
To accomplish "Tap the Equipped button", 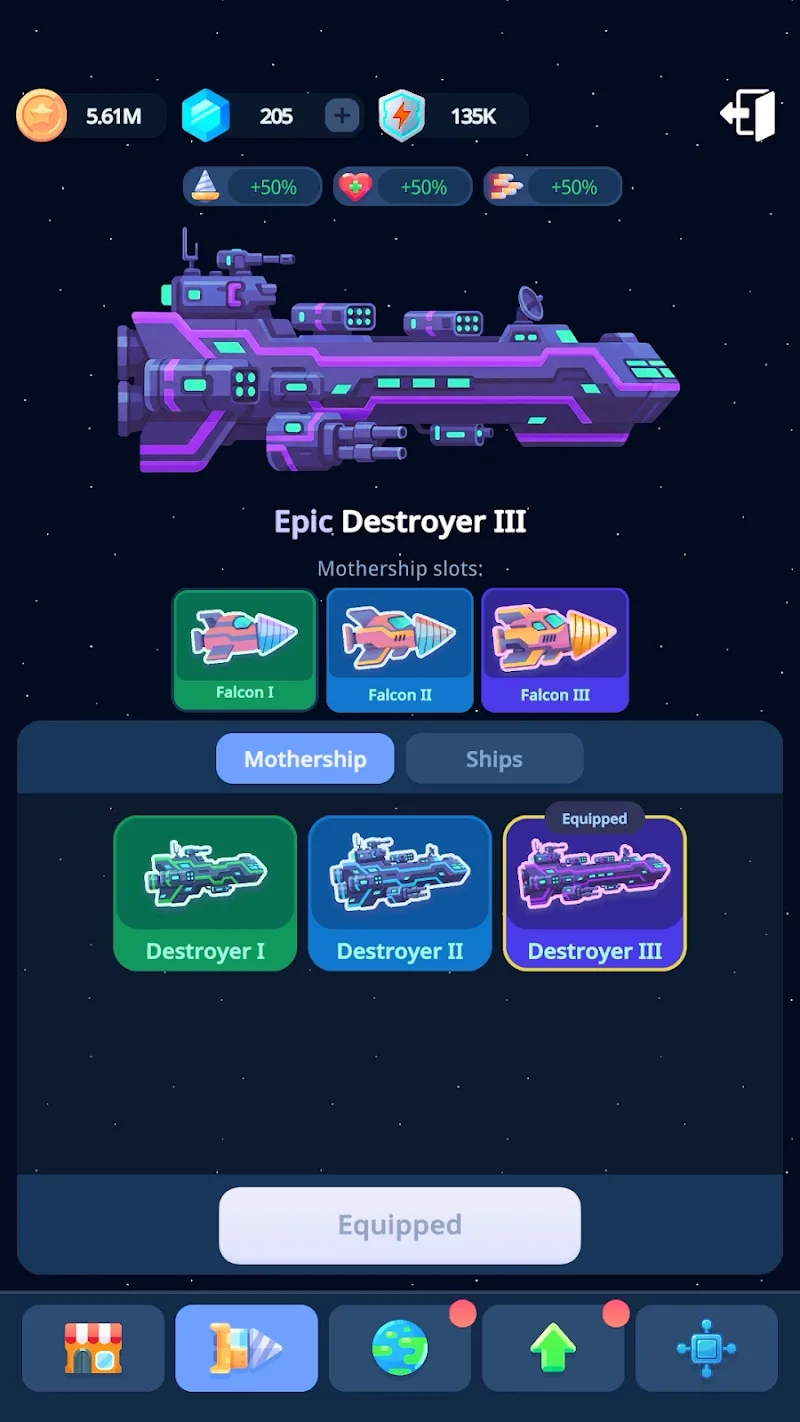I will (400, 1225).
